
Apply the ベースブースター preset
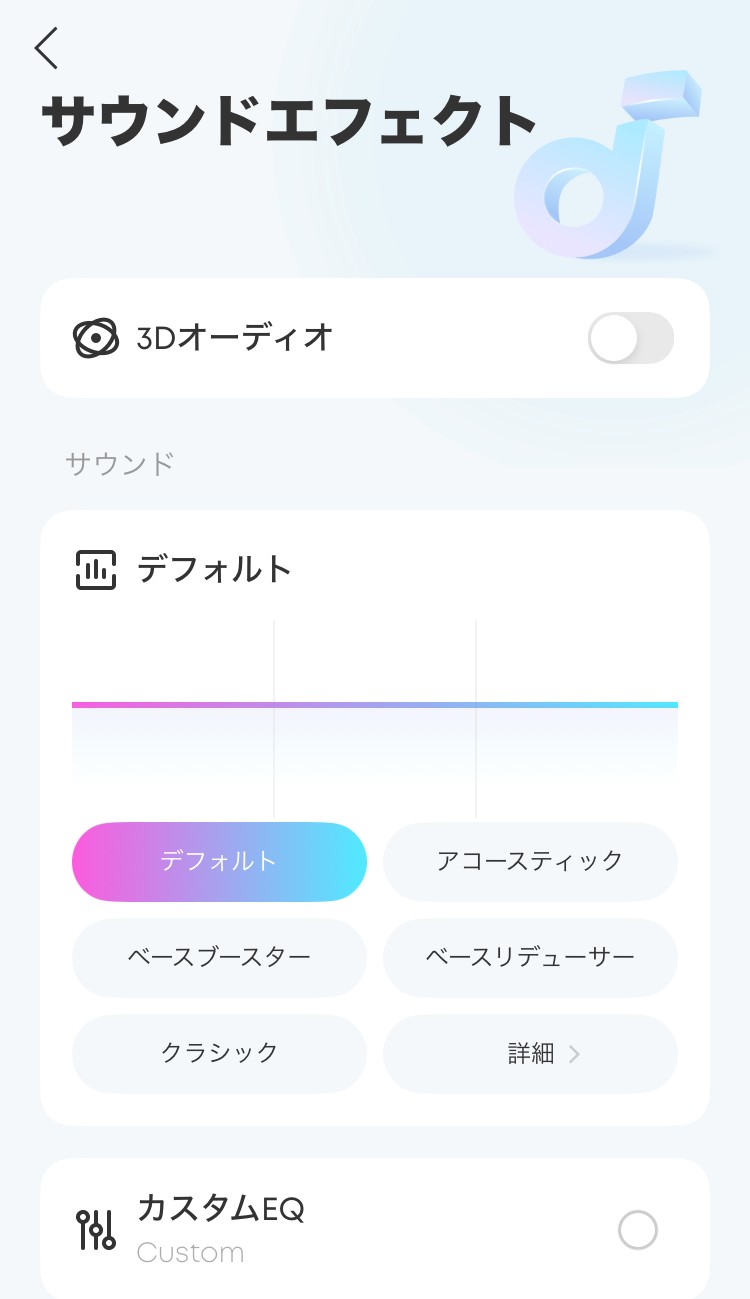coord(219,957)
